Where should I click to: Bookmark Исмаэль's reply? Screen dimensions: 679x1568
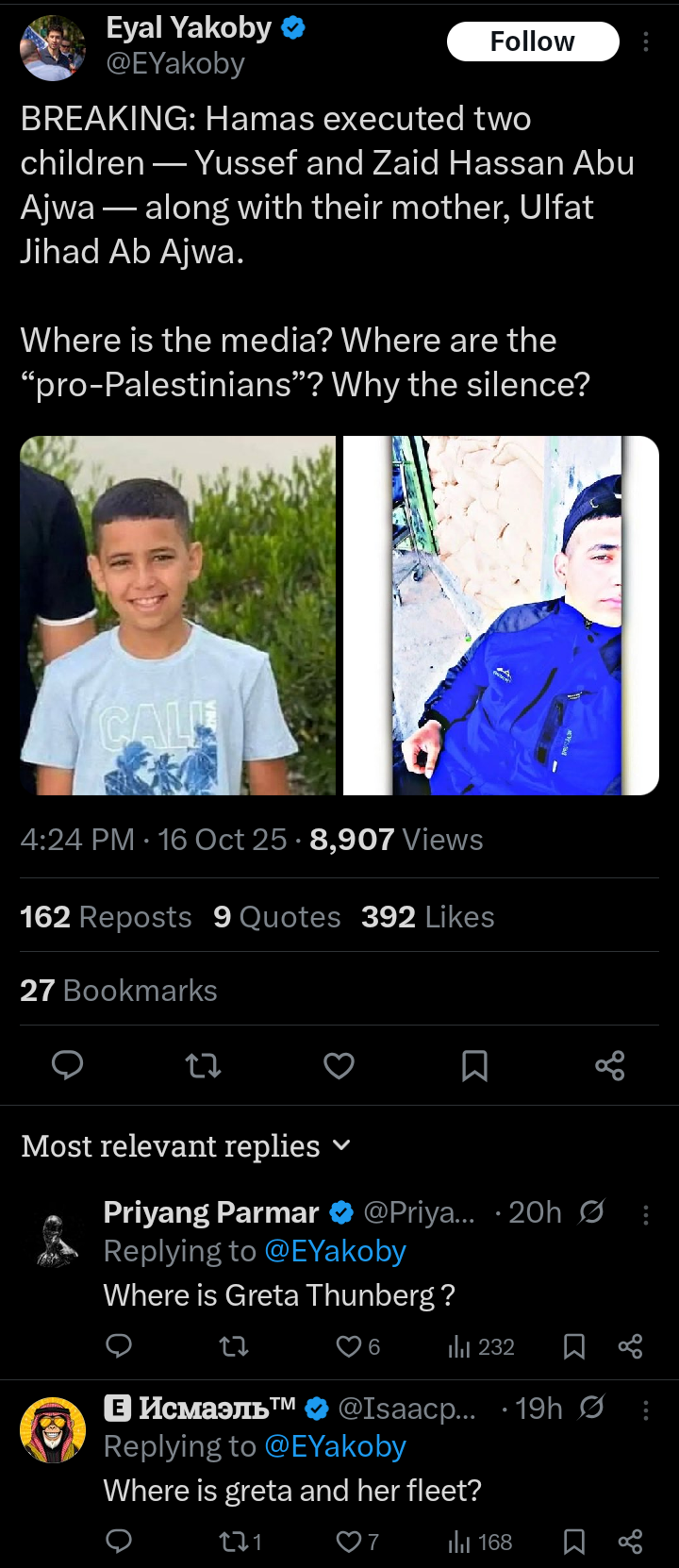[573, 1542]
